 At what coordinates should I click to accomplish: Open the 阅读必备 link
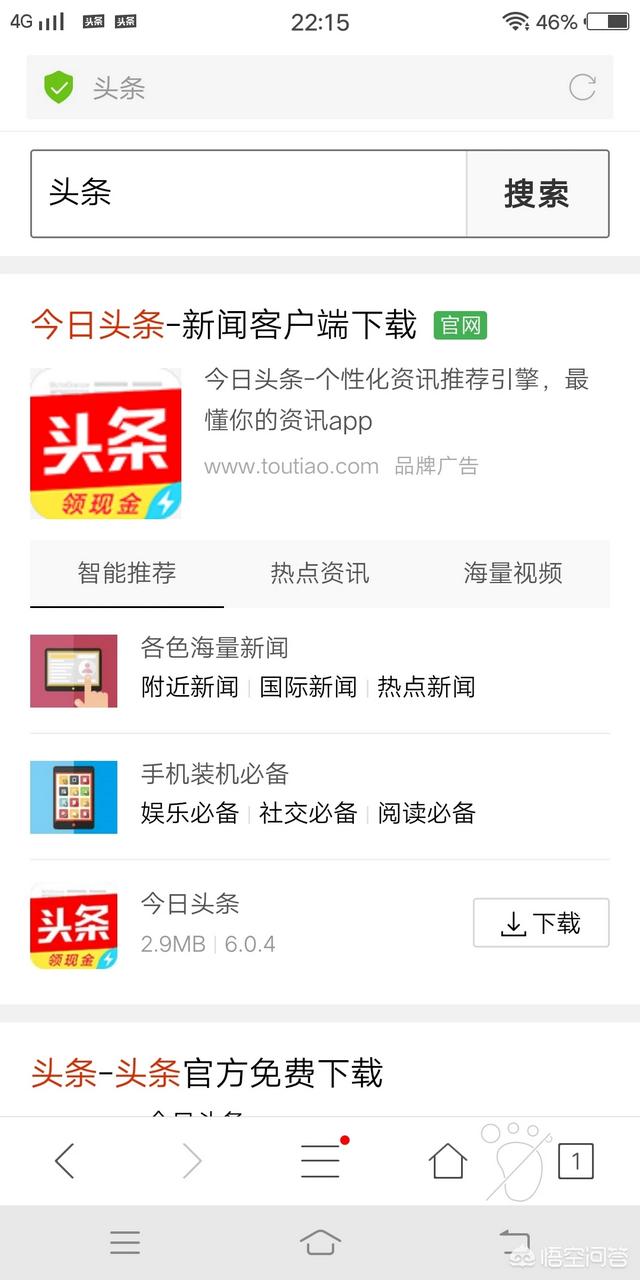(x=426, y=813)
